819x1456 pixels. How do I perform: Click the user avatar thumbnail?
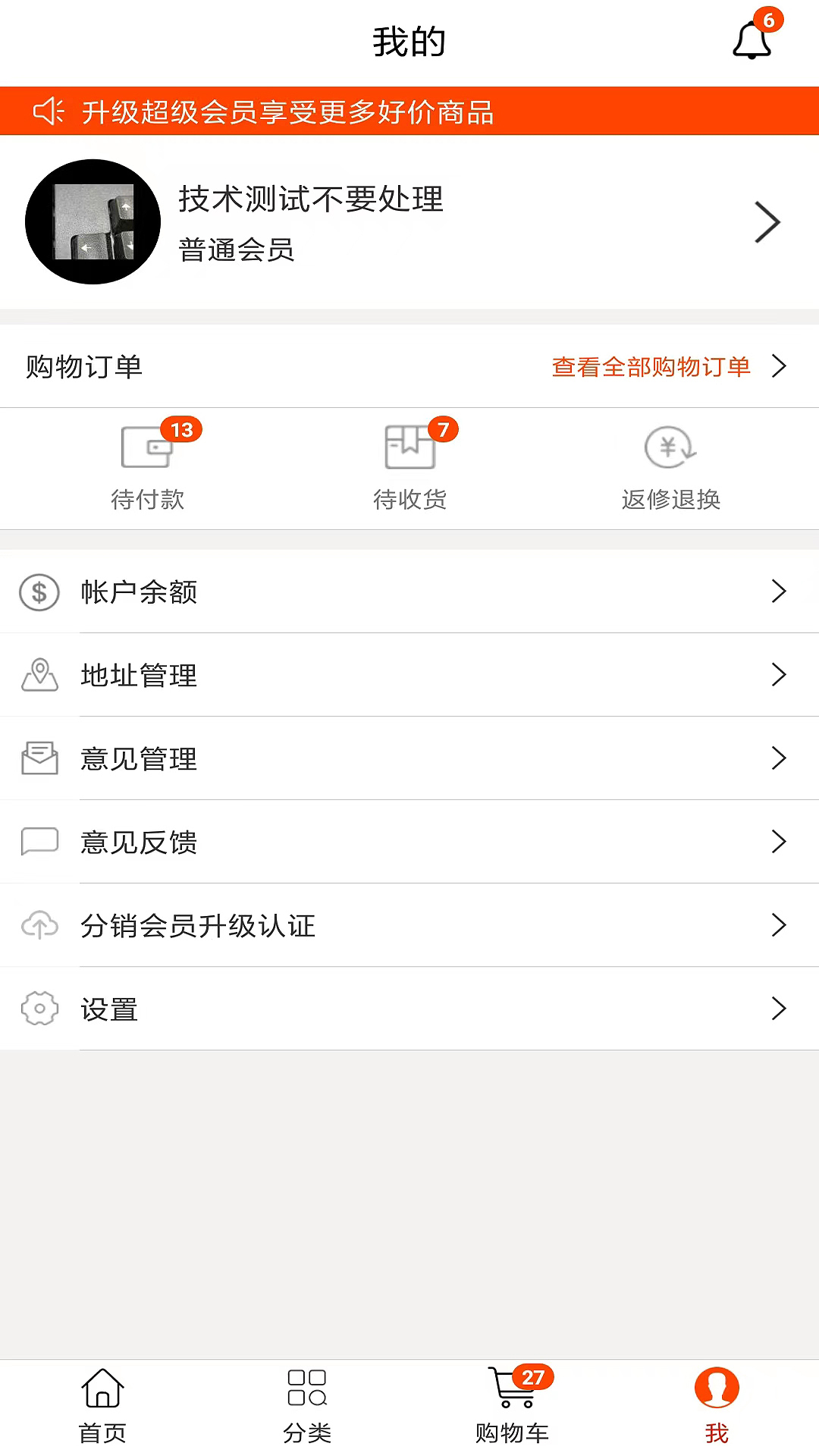93,221
